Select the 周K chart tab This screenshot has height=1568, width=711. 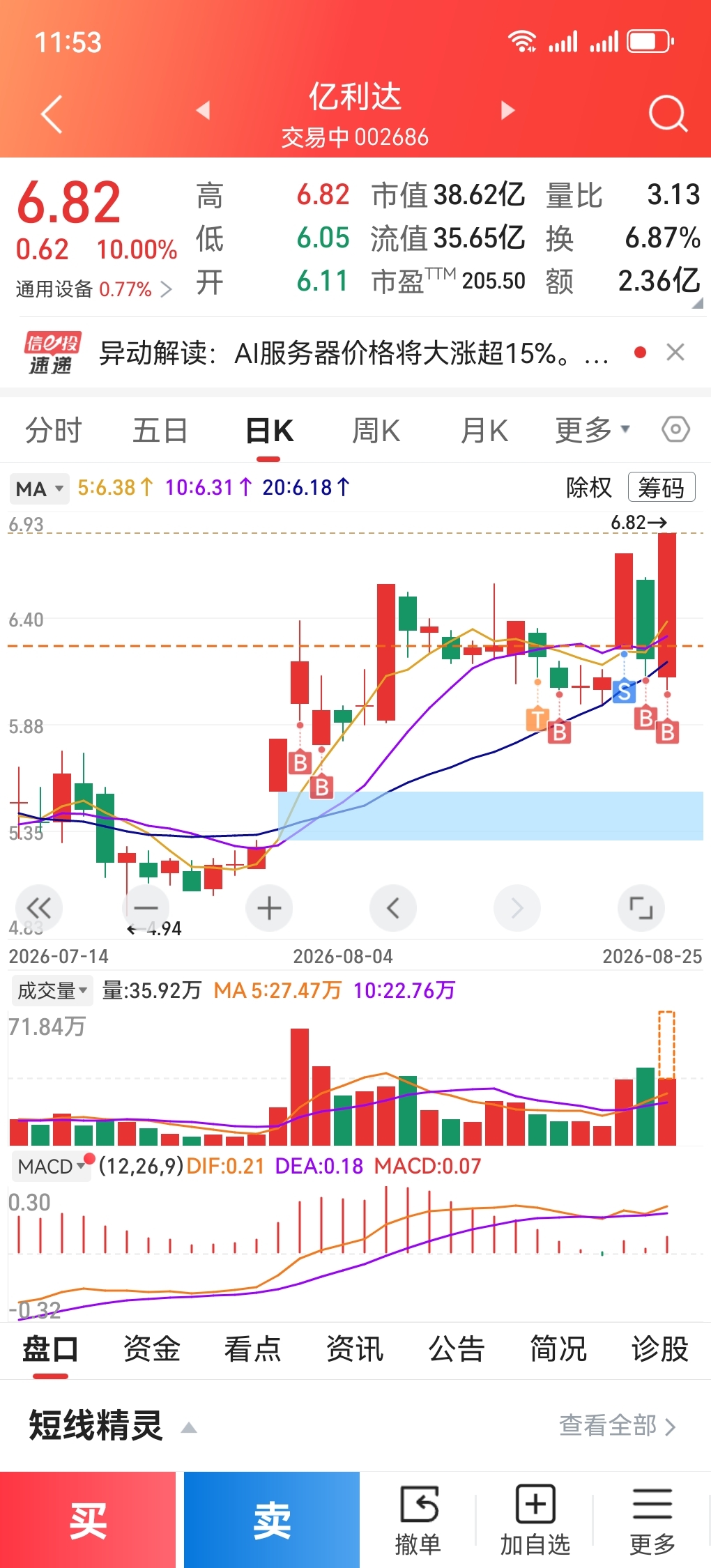pos(376,430)
